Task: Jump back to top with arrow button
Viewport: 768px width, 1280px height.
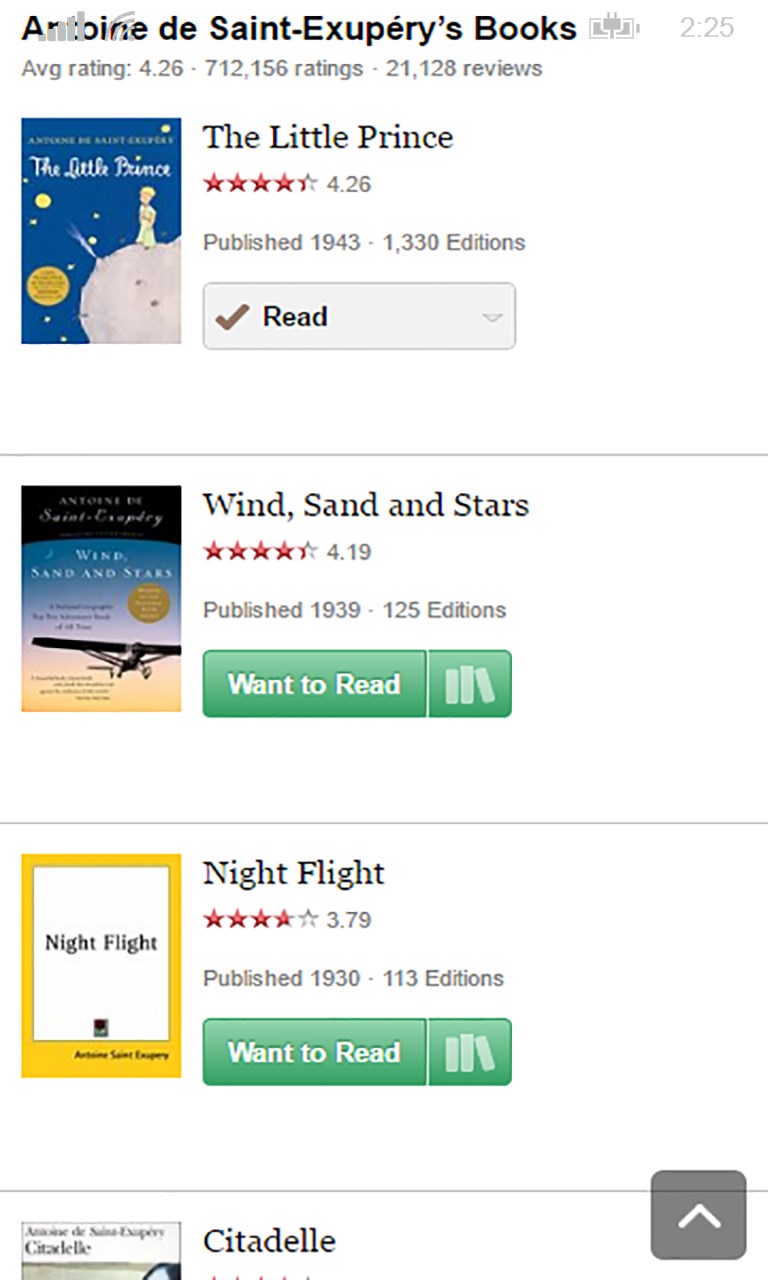Action: pyautogui.click(x=698, y=1215)
